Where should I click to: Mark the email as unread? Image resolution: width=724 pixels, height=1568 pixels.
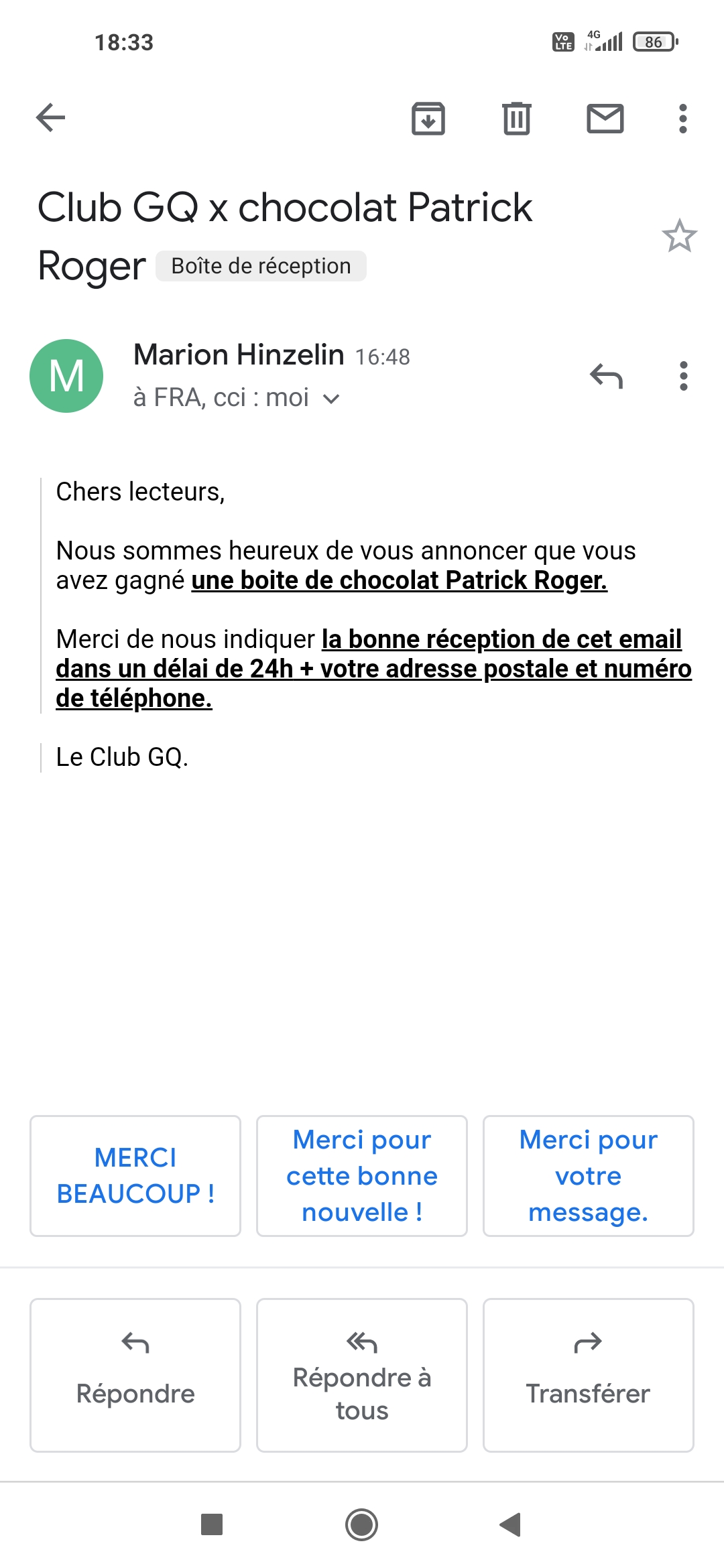[605, 119]
